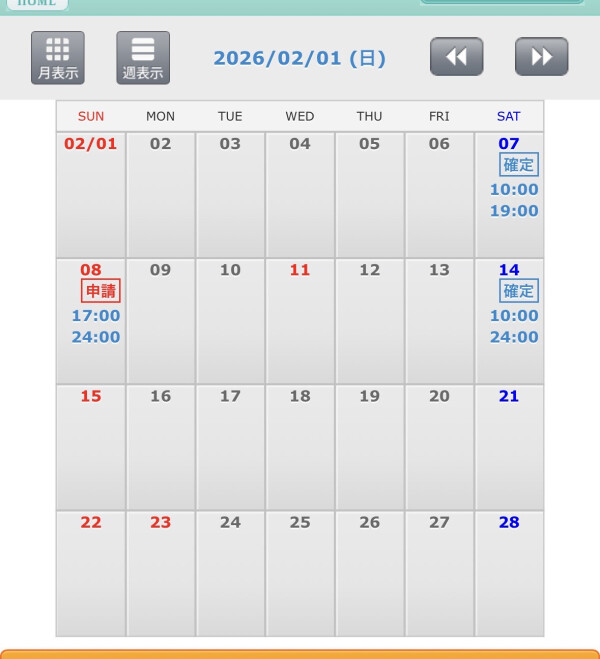
Task: Switch to weekly view (週表示)
Action: pos(143,57)
